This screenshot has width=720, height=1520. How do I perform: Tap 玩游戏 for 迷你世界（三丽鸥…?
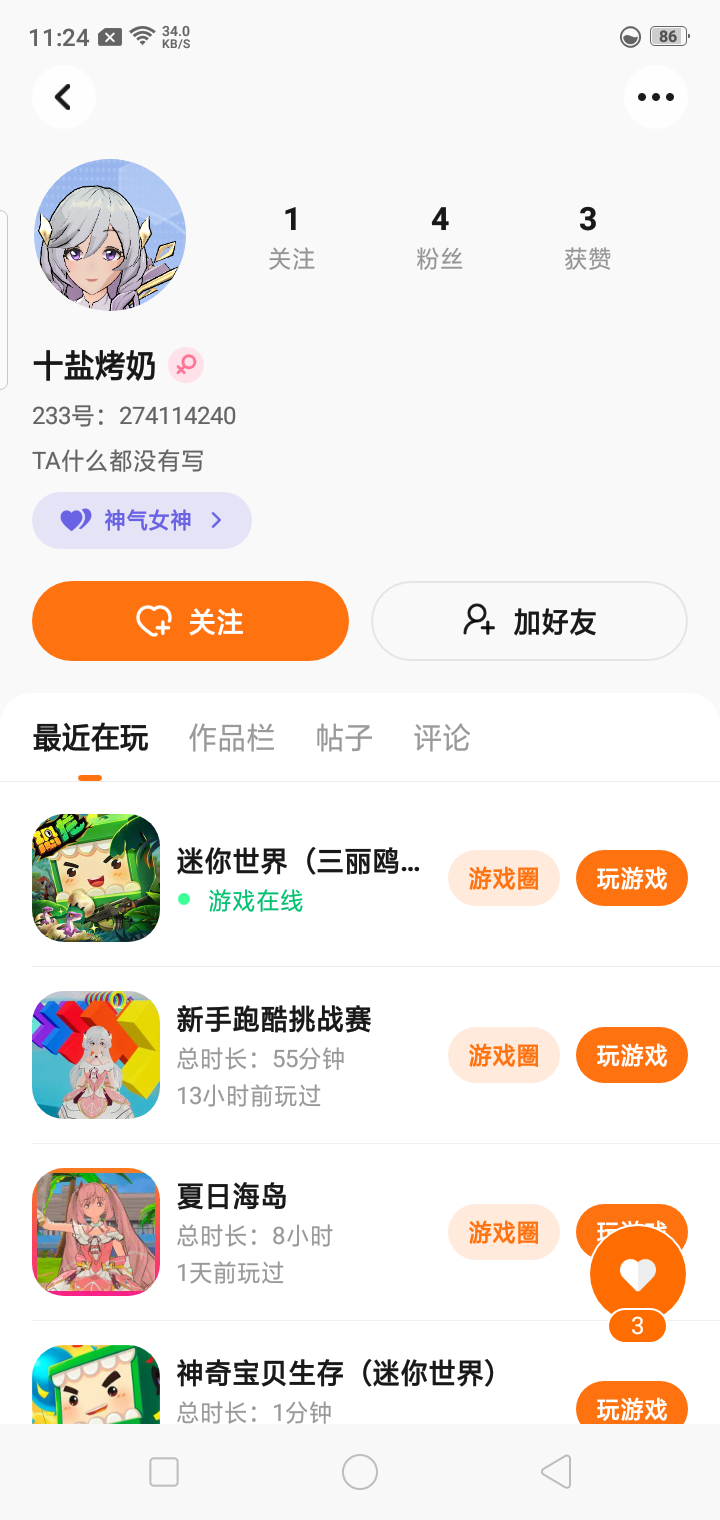point(631,878)
